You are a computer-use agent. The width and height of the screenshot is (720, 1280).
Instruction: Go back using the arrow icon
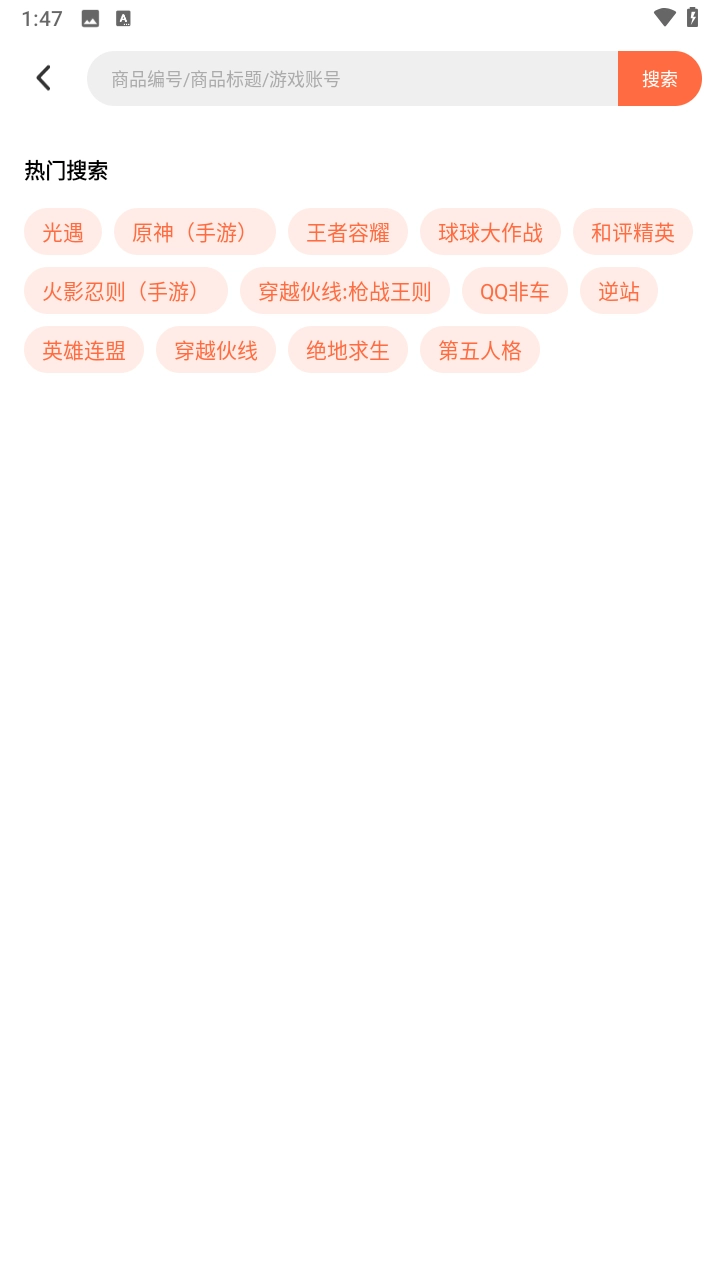pyautogui.click(x=43, y=78)
